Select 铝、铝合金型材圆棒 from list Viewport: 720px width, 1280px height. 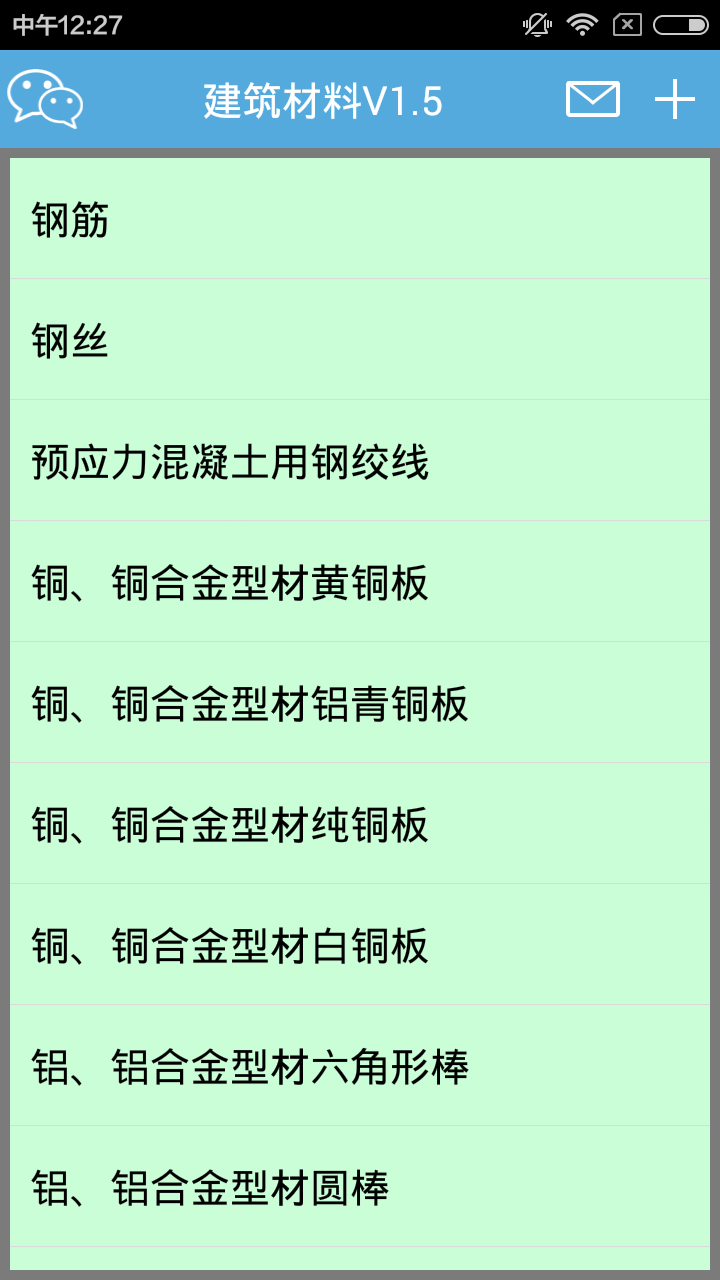tap(360, 1188)
